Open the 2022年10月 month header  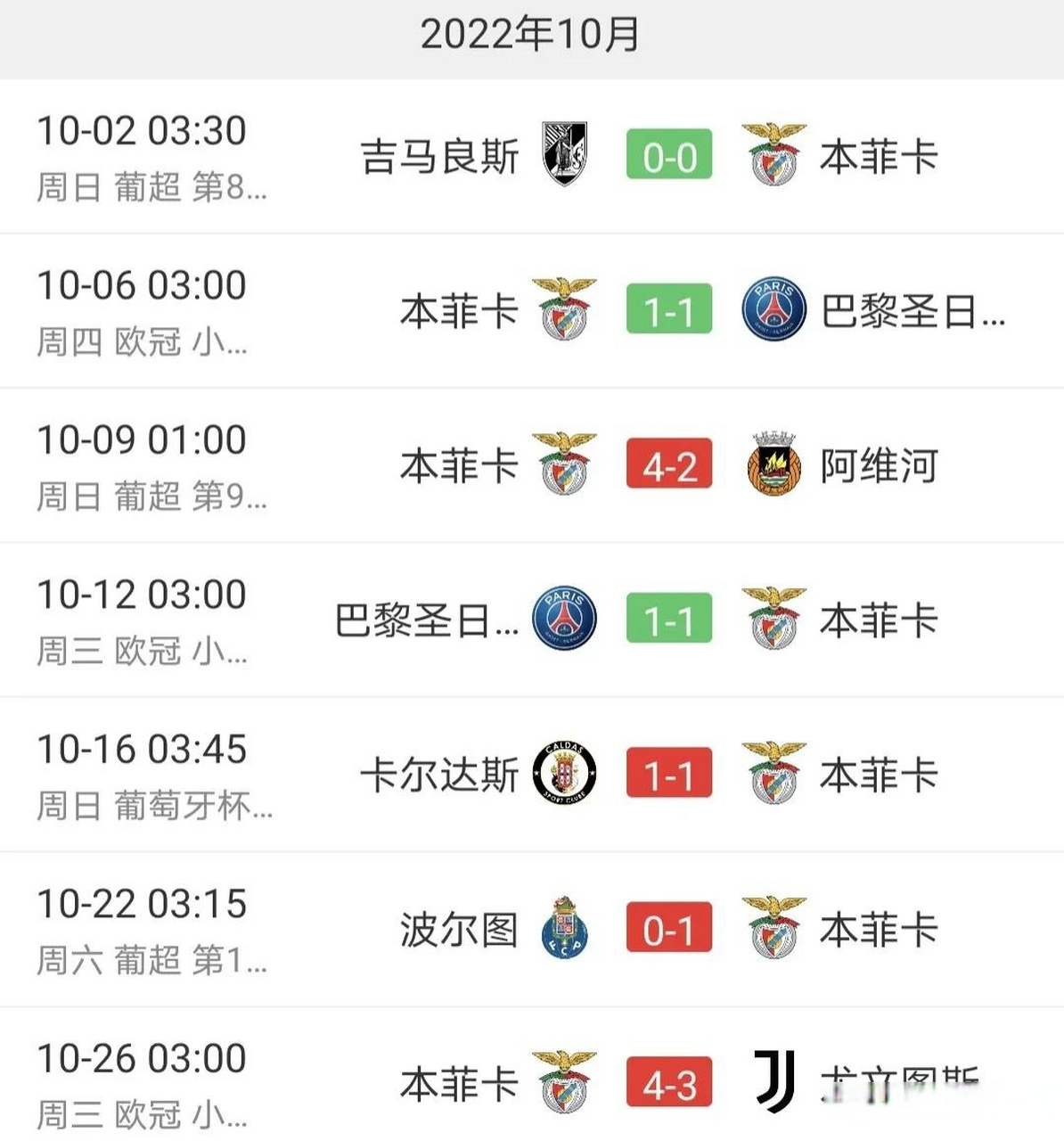(x=532, y=36)
